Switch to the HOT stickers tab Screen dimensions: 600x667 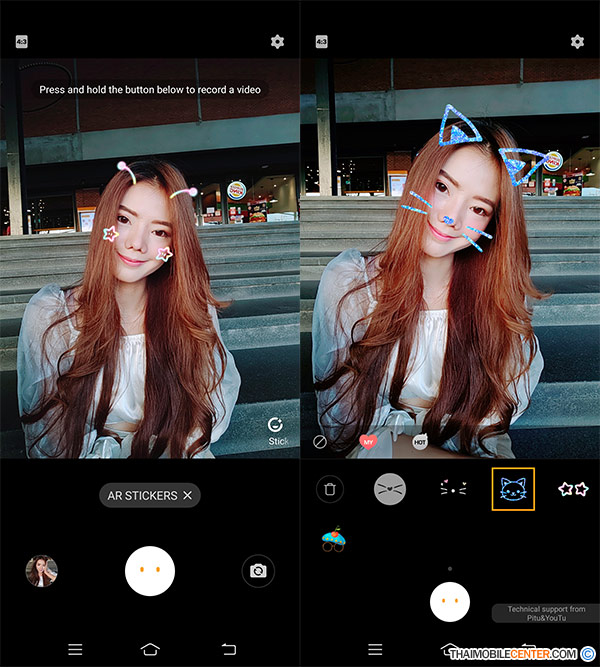(x=420, y=441)
